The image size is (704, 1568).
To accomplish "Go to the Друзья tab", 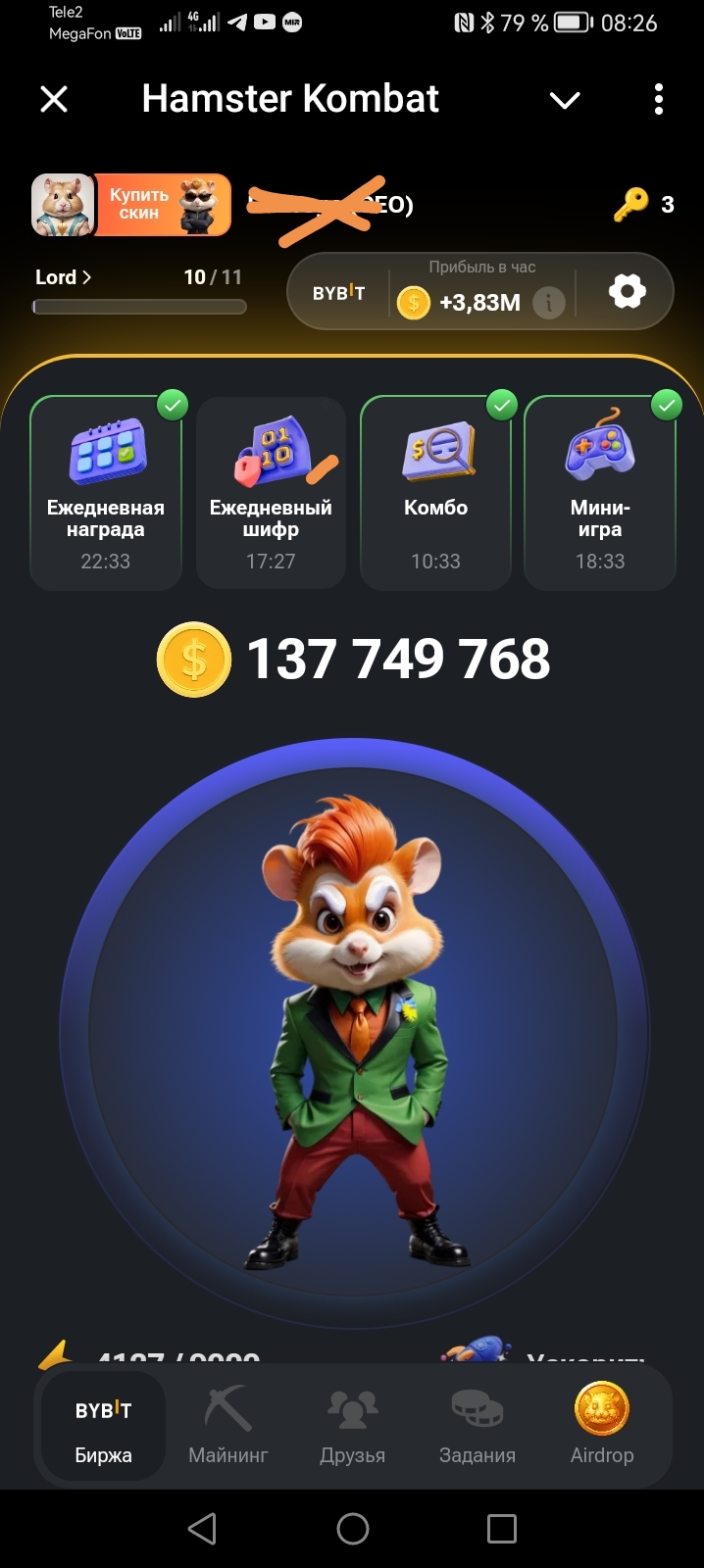I will pyautogui.click(x=352, y=1427).
